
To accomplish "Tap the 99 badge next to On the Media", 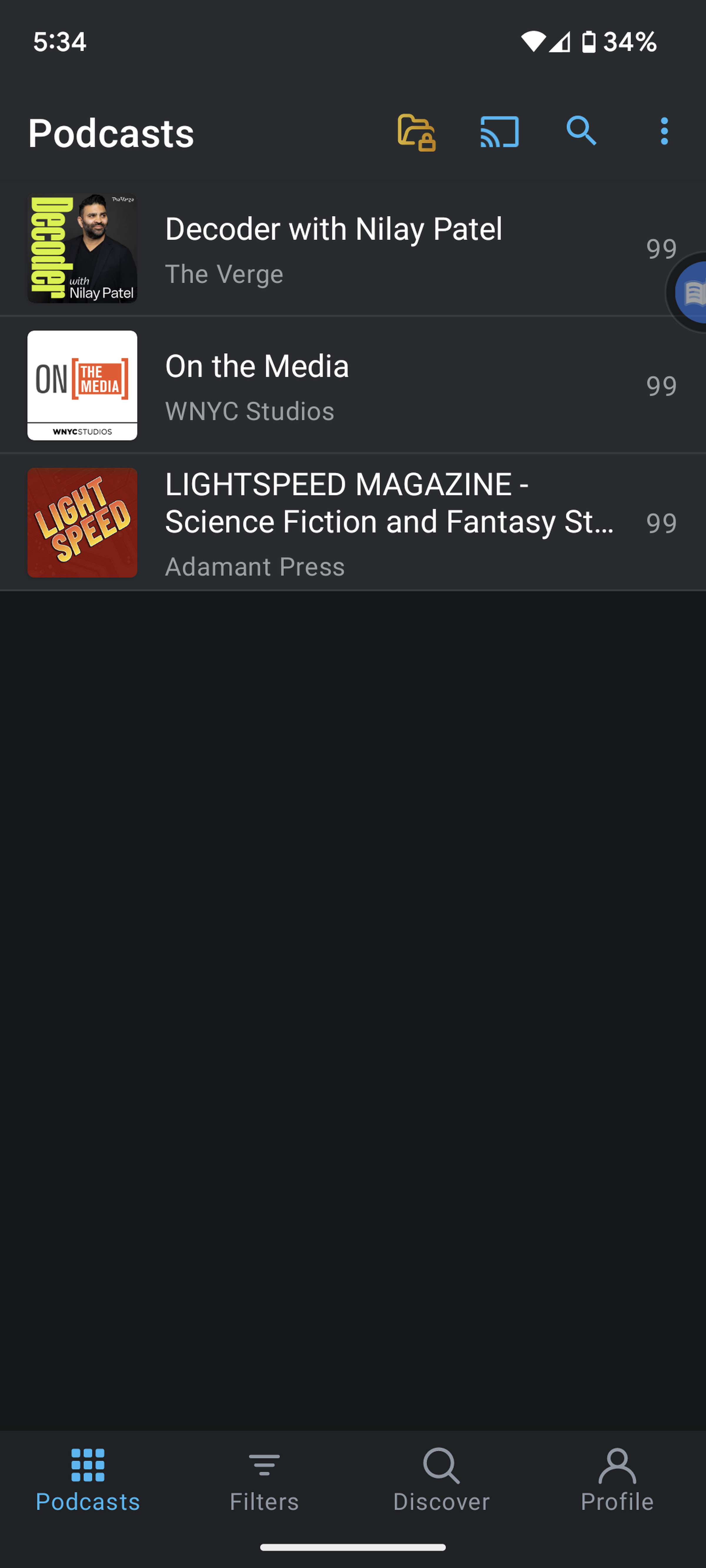I will (661, 385).
